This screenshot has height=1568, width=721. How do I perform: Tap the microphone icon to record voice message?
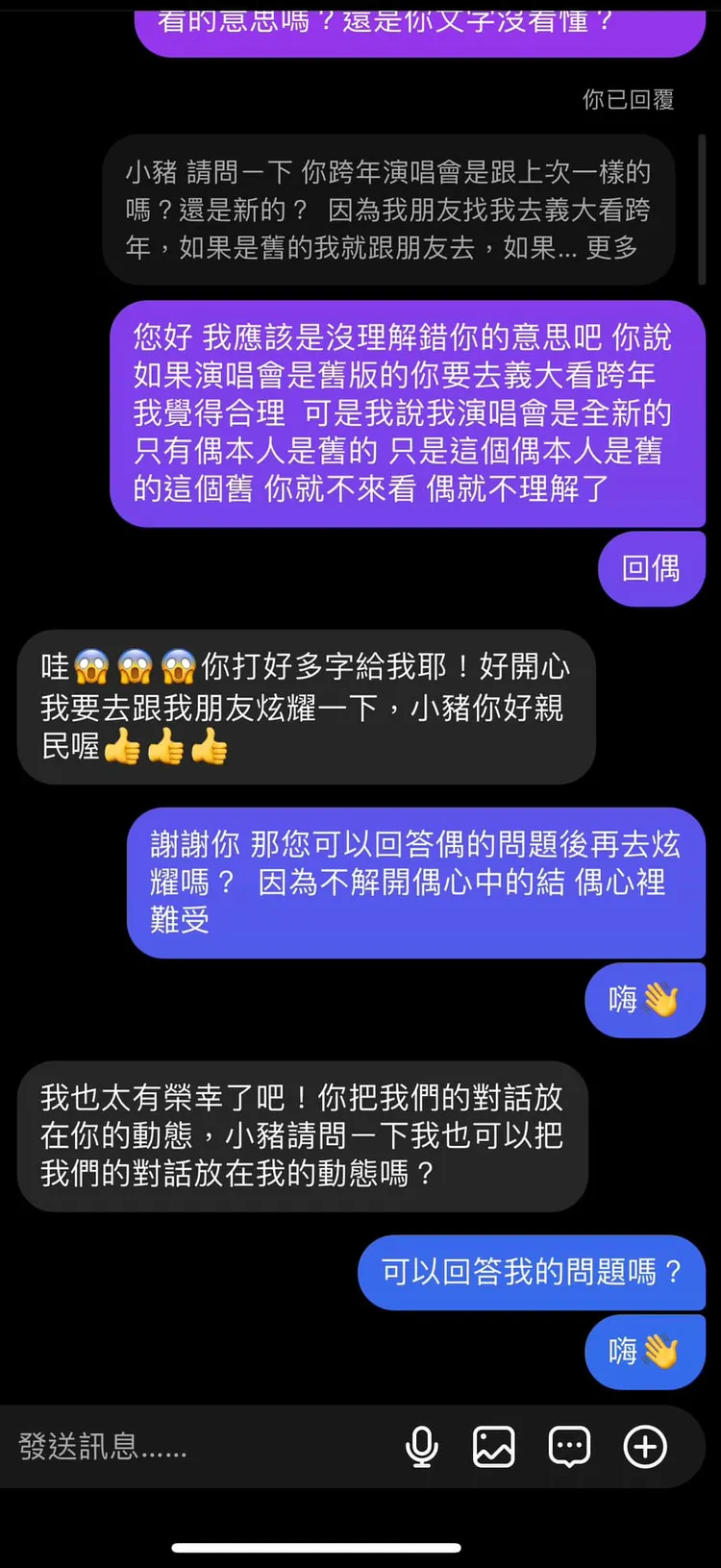tap(423, 1445)
